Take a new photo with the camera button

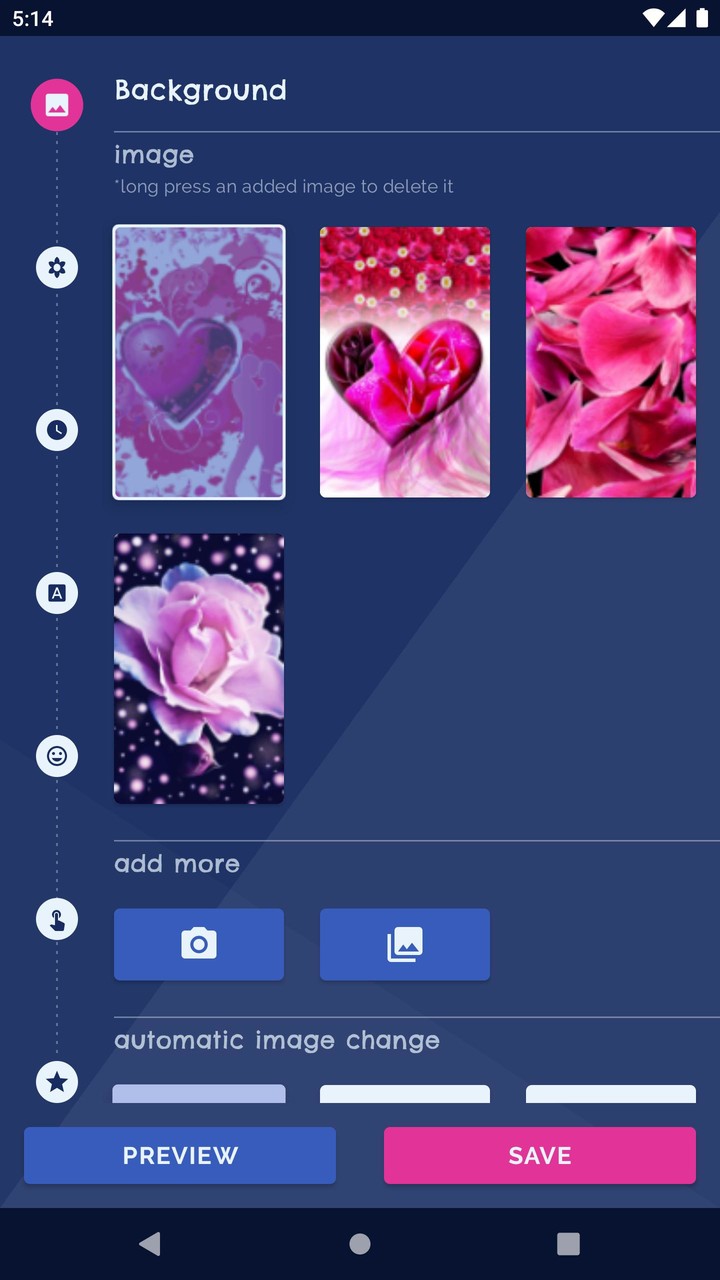coord(198,943)
